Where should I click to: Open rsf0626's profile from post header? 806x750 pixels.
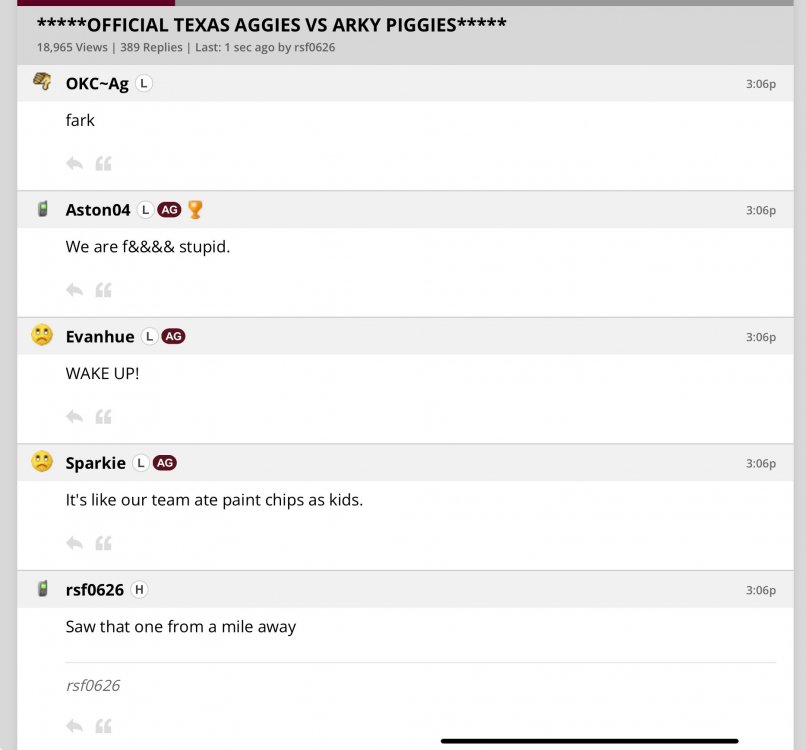pyautogui.click(x=95, y=590)
